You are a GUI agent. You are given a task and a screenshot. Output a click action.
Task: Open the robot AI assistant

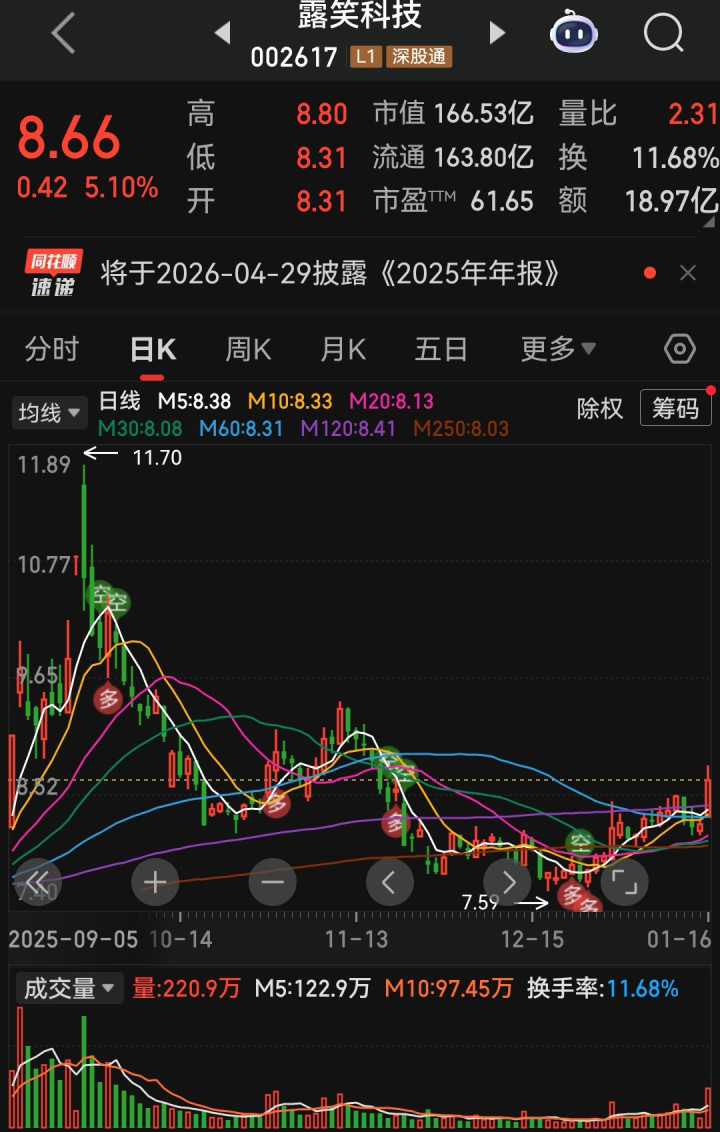pos(574,34)
